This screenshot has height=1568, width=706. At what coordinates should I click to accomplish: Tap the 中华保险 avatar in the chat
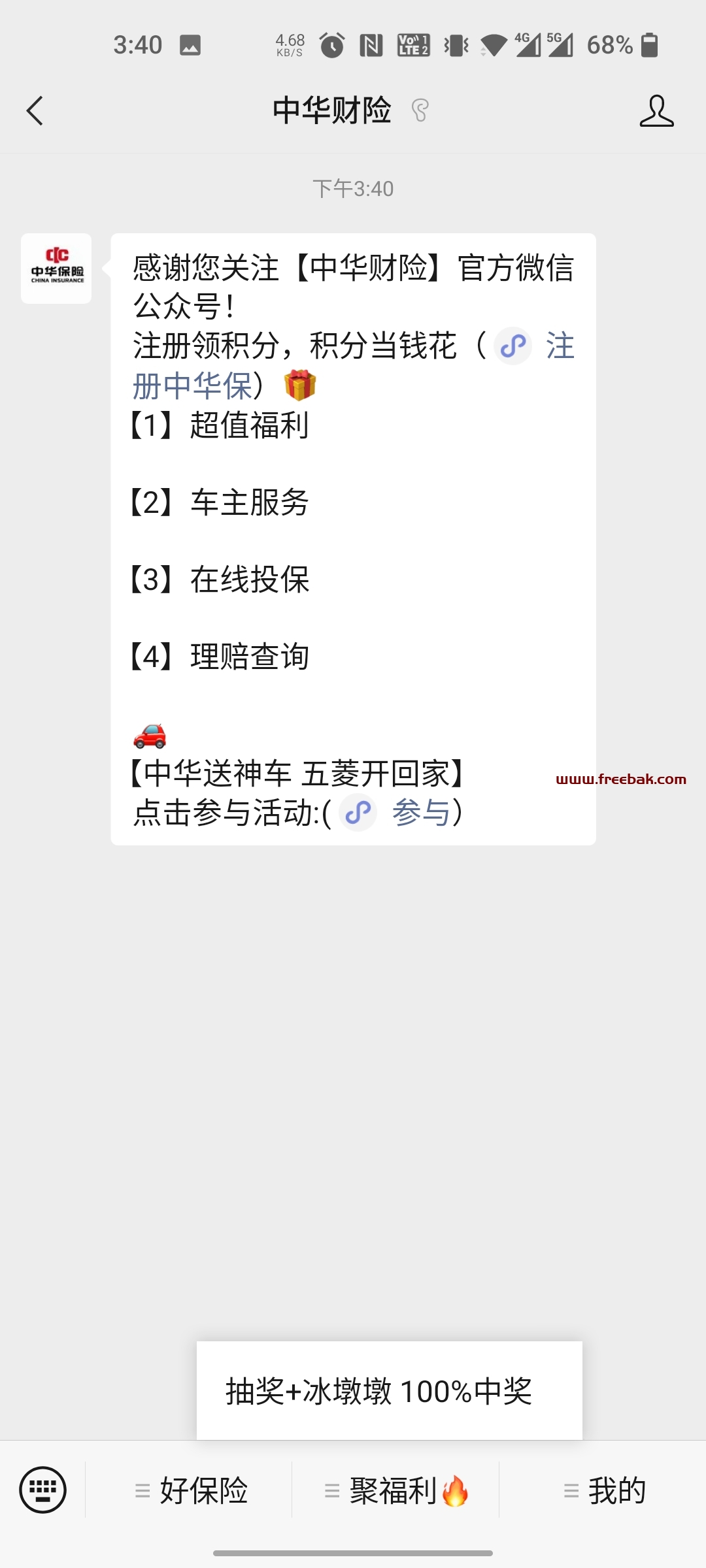[x=56, y=269]
